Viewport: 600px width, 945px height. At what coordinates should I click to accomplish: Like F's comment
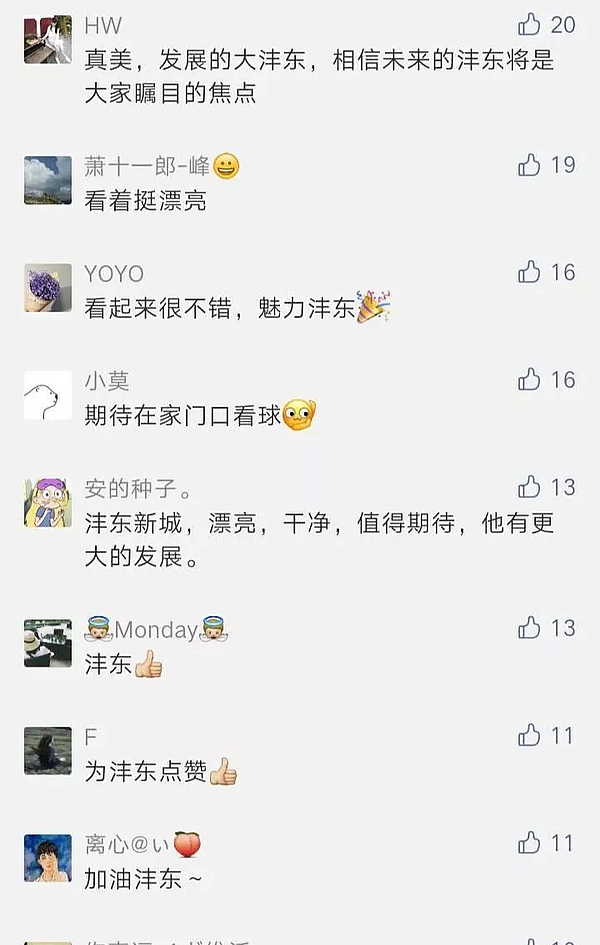[529, 735]
